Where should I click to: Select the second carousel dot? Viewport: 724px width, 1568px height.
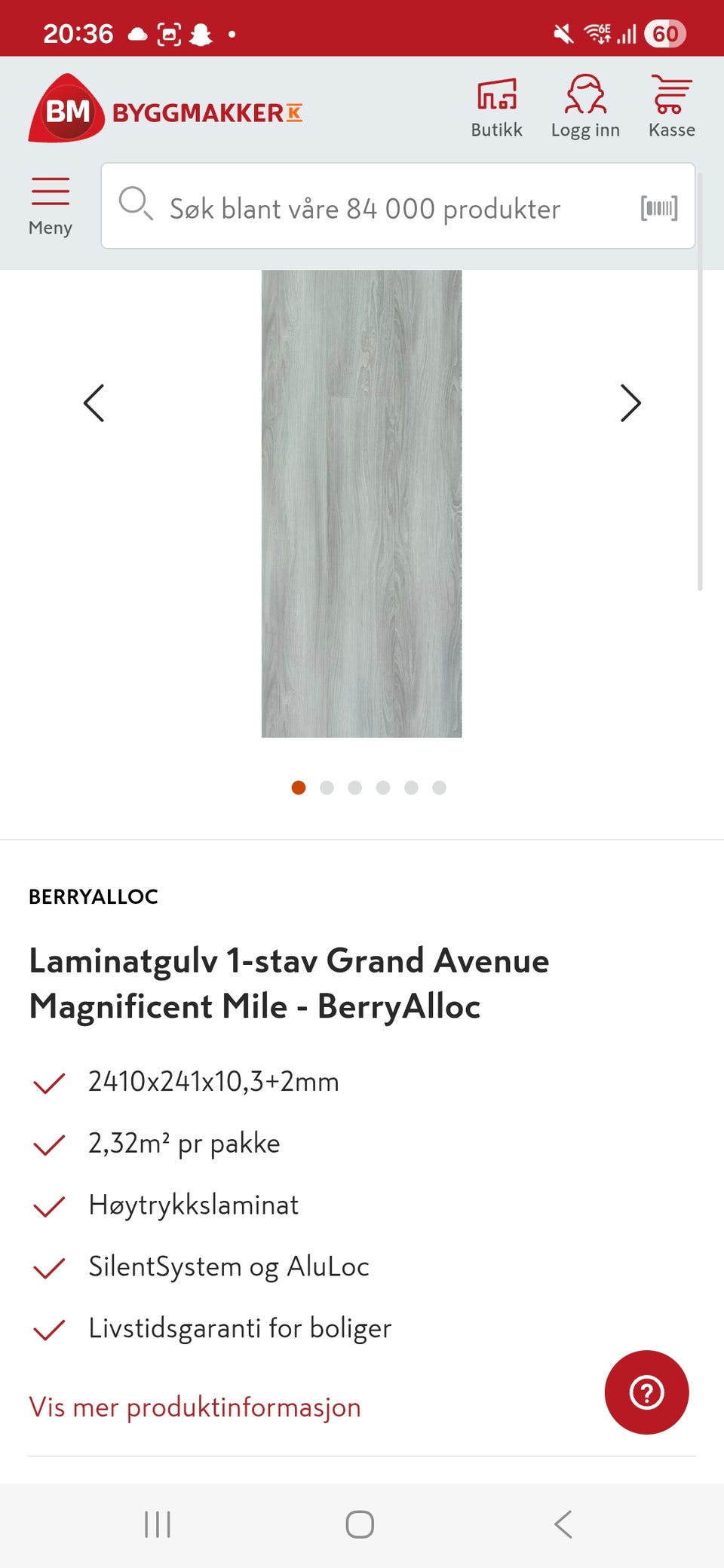327,787
